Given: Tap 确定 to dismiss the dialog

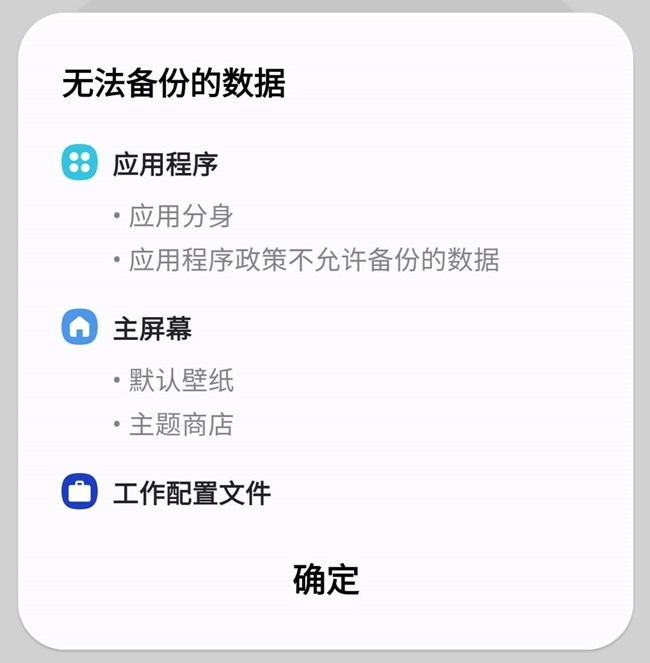Looking at the screenshot, I should tap(326, 580).
